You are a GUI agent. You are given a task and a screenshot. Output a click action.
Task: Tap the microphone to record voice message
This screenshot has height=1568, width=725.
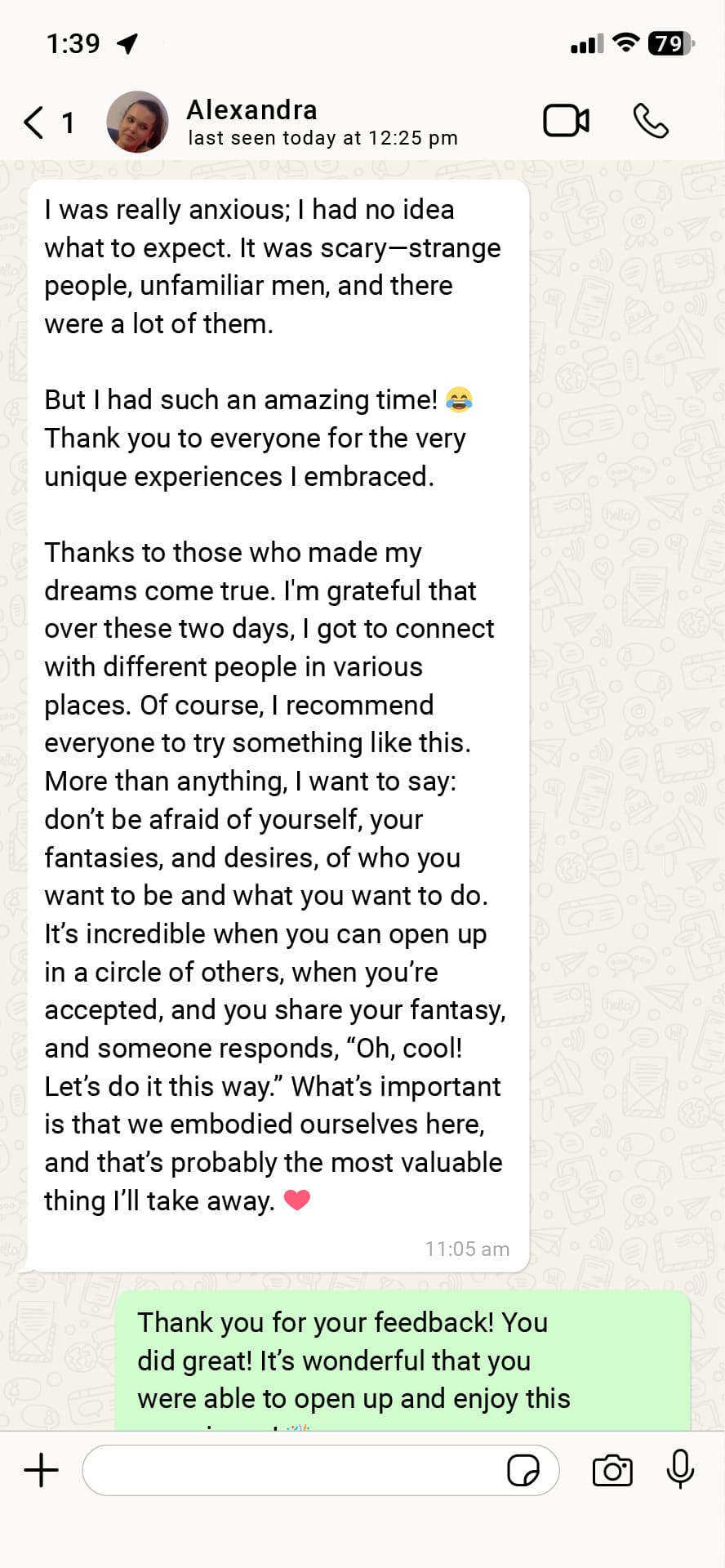(680, 1469)
